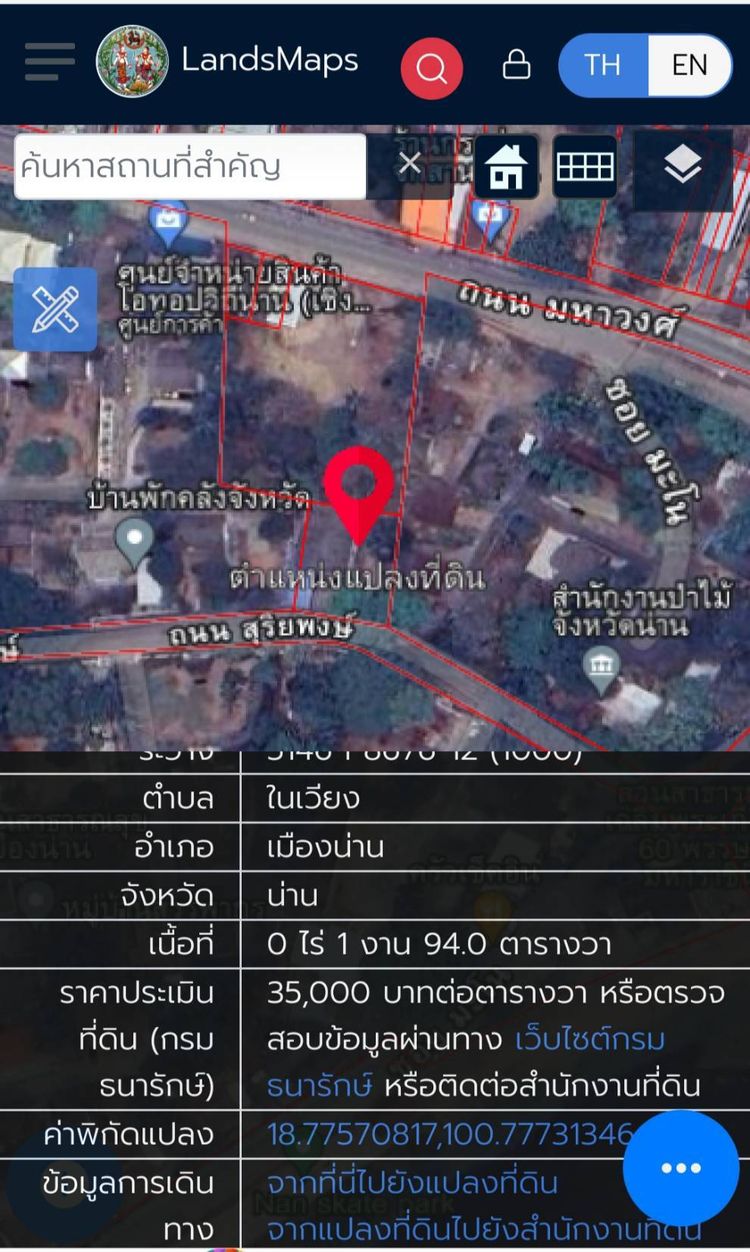Open the home building icon
The width and height of the screenshot is (750, 1252).
pyautogui.click(x=506, y=168)
